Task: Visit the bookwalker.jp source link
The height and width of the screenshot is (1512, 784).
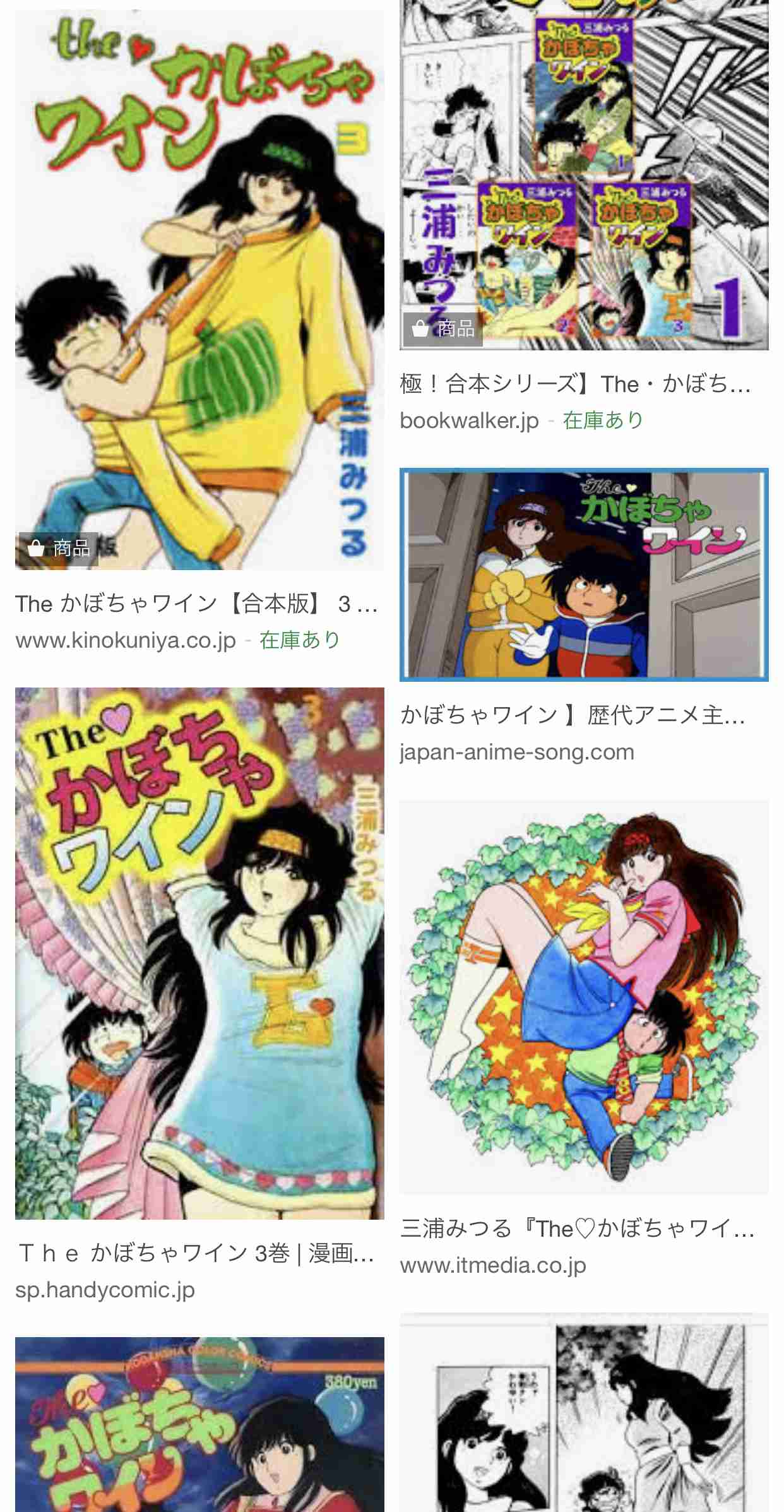Action: pyautogui.click(x=469, y=420)
